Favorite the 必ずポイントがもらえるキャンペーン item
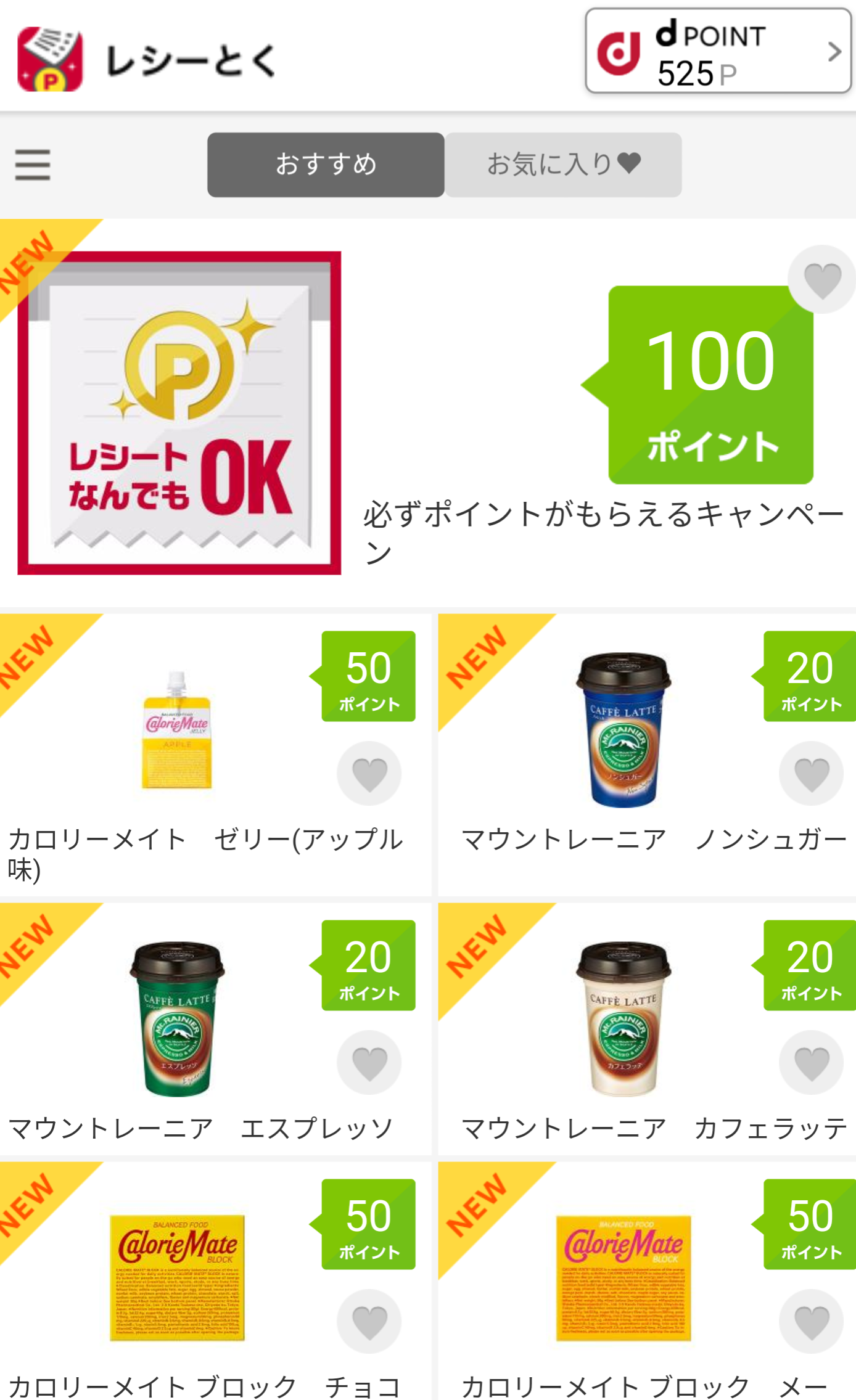 tap(822, 280)
